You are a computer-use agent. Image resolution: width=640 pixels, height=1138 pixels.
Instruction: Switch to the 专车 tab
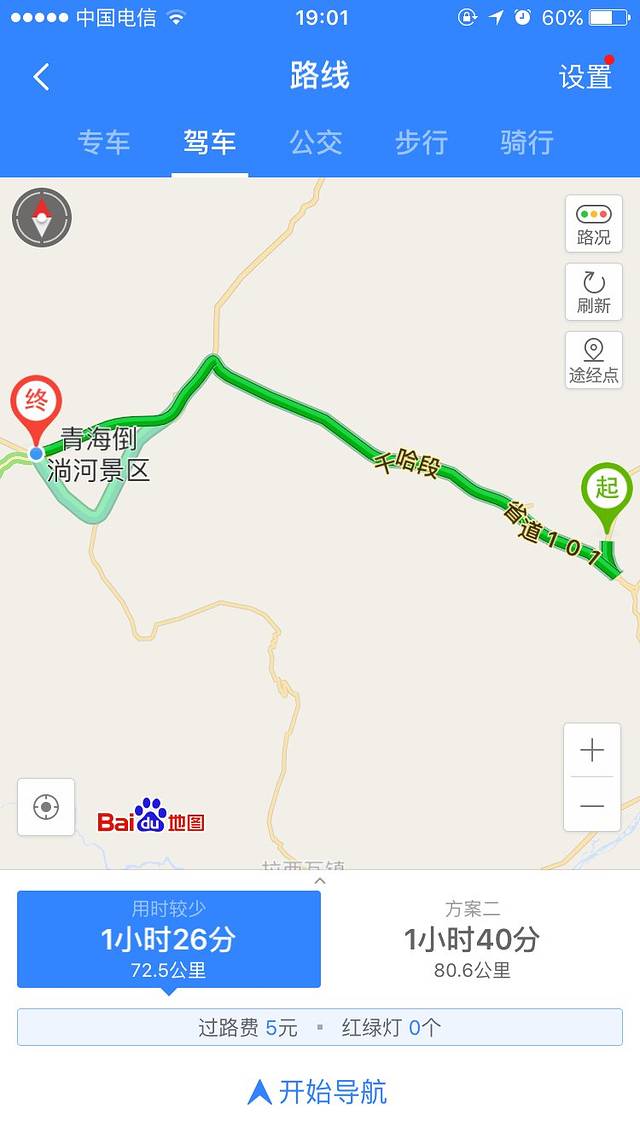coord(104,143)
